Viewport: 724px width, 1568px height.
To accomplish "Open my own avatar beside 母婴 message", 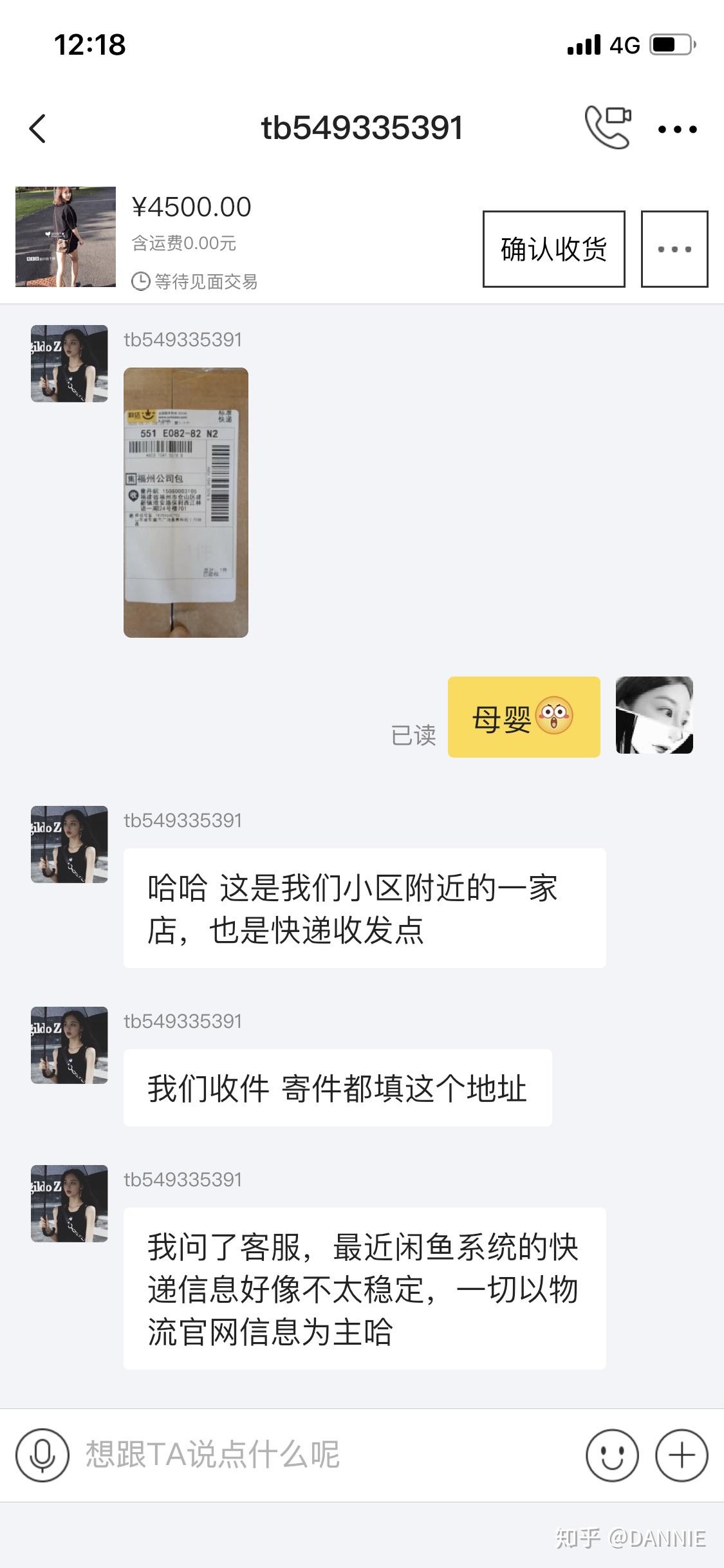I will pyautogui.click(x=654, y=715).
